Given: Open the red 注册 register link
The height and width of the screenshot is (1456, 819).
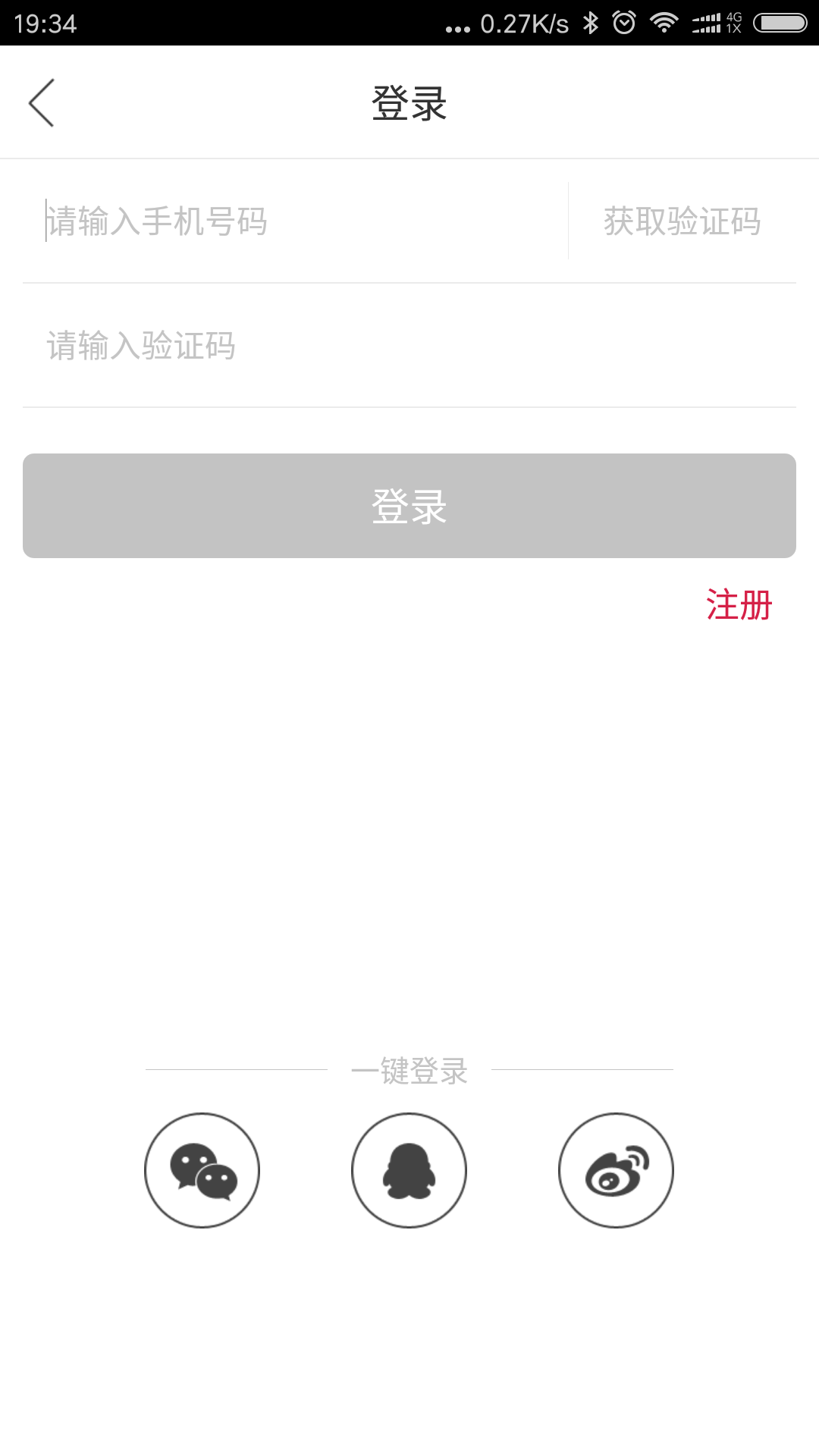Looking at the screenshot, I should pyautogui.click(x=739, y=605).
